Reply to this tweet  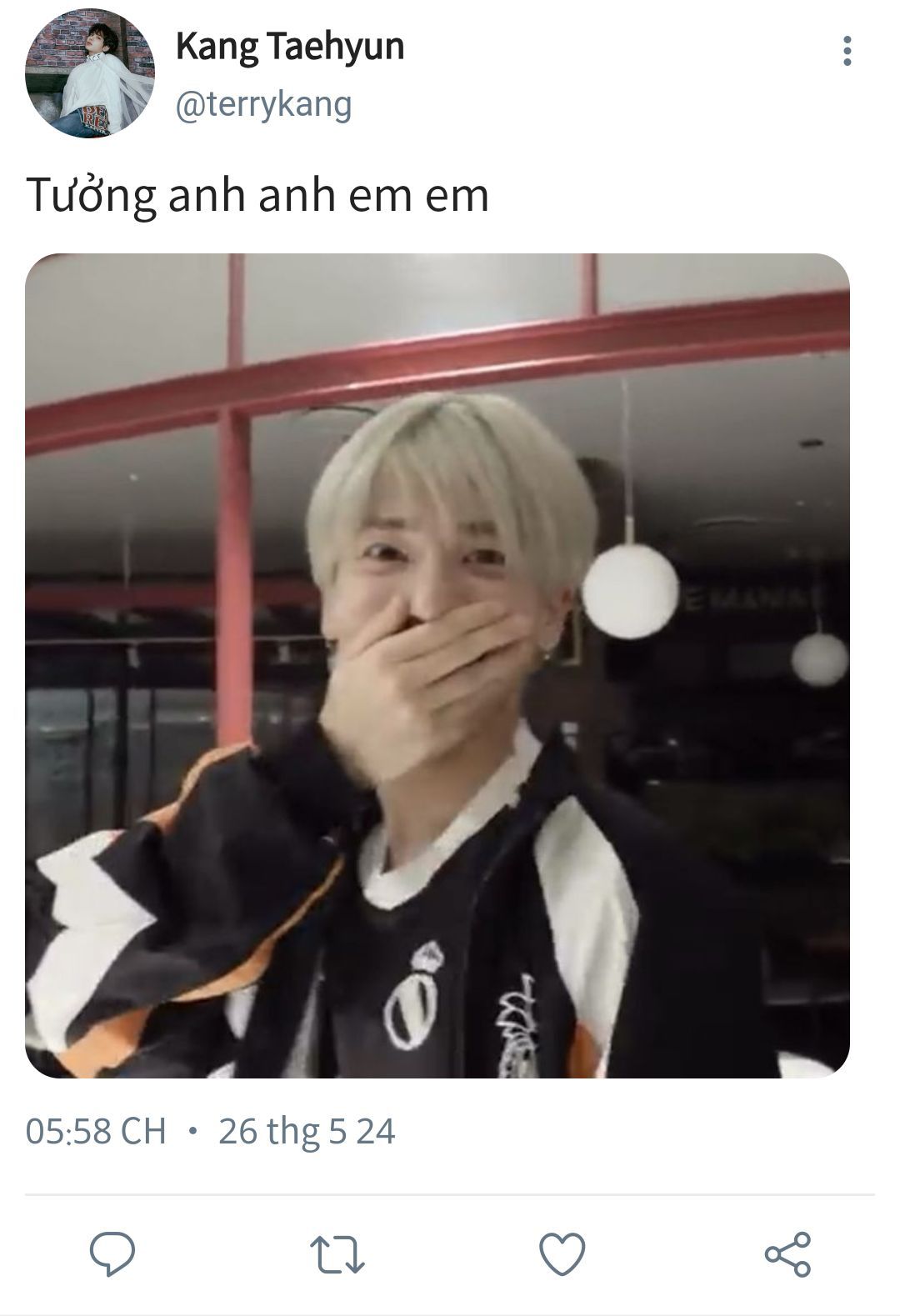pos(112,1254)
